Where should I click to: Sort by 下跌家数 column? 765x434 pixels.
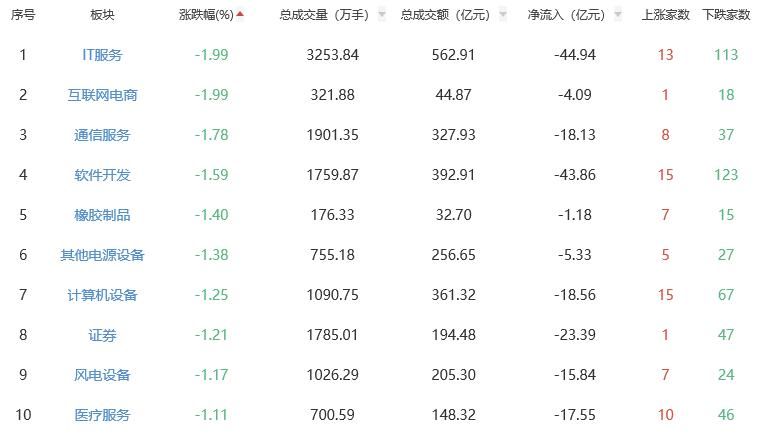click(726, 15)
